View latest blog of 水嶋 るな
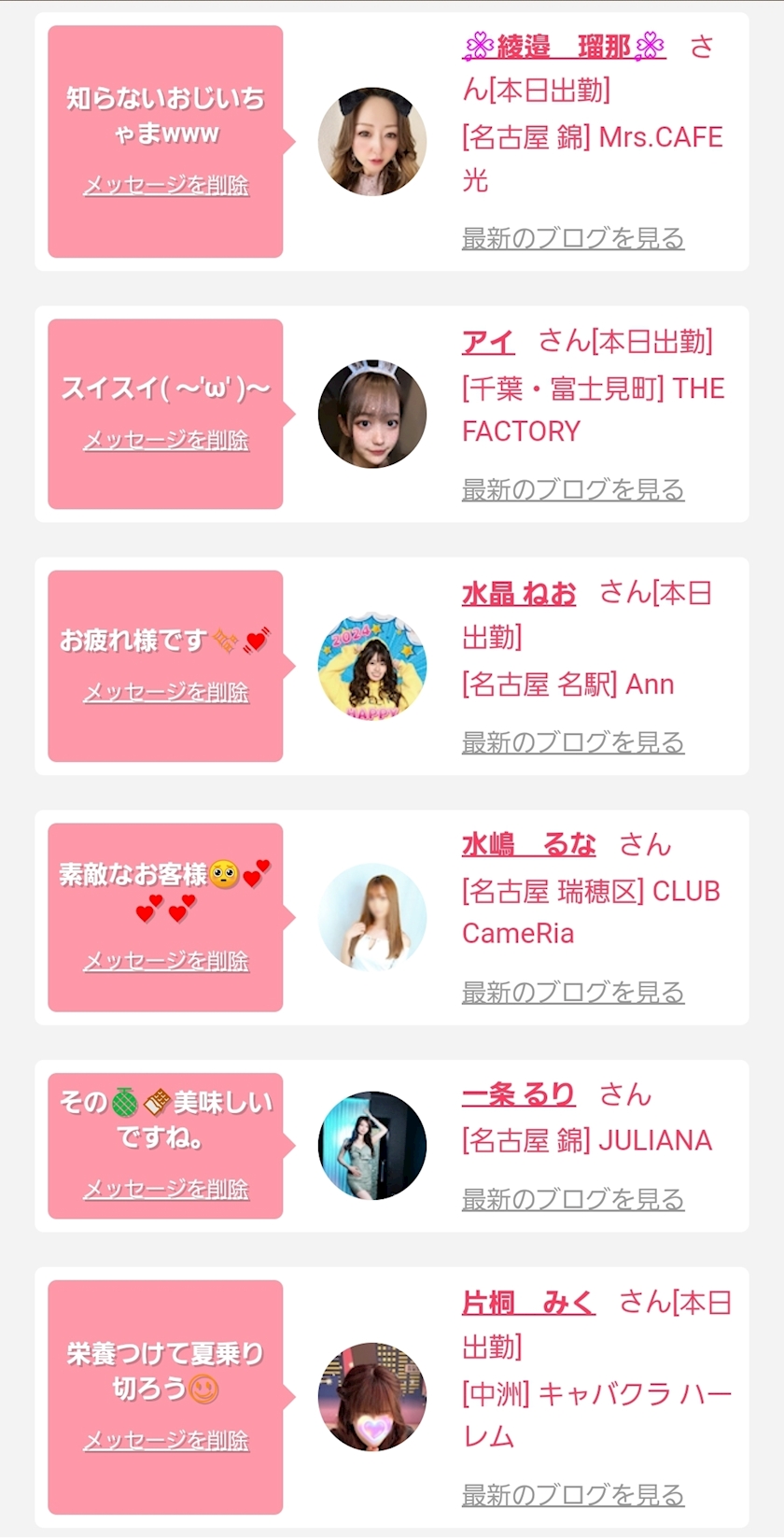784x1538 pixels. click(x=573, y=993)
